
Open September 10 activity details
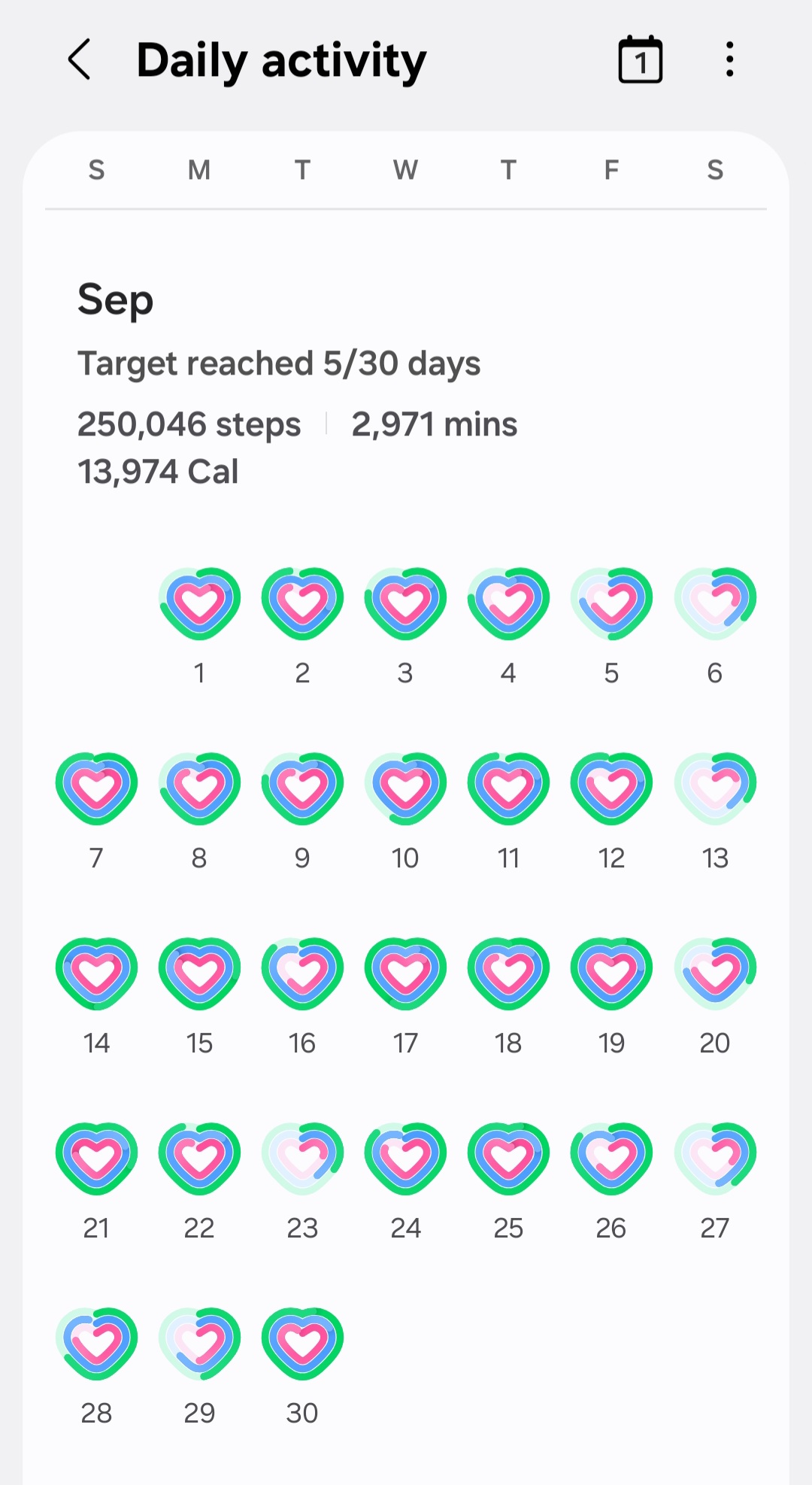[405, 789]
